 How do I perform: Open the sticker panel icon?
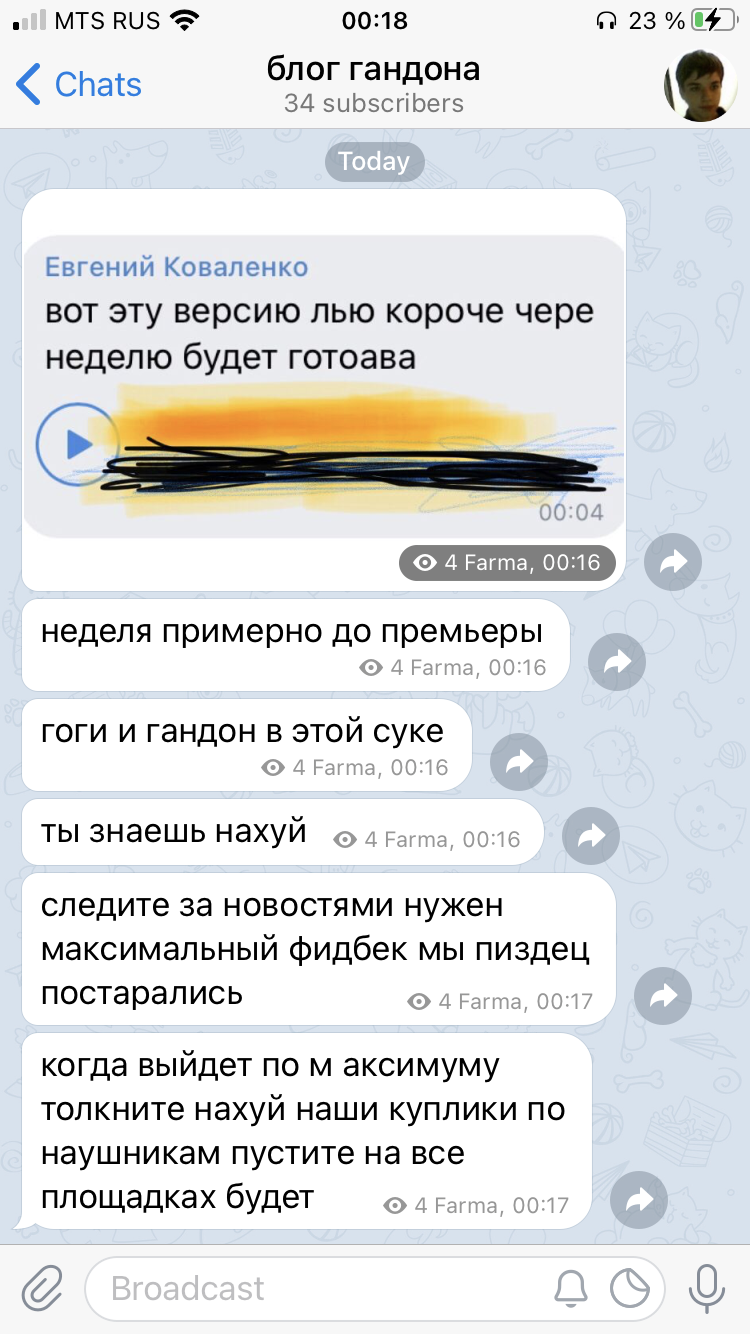tap(630, 1288)
